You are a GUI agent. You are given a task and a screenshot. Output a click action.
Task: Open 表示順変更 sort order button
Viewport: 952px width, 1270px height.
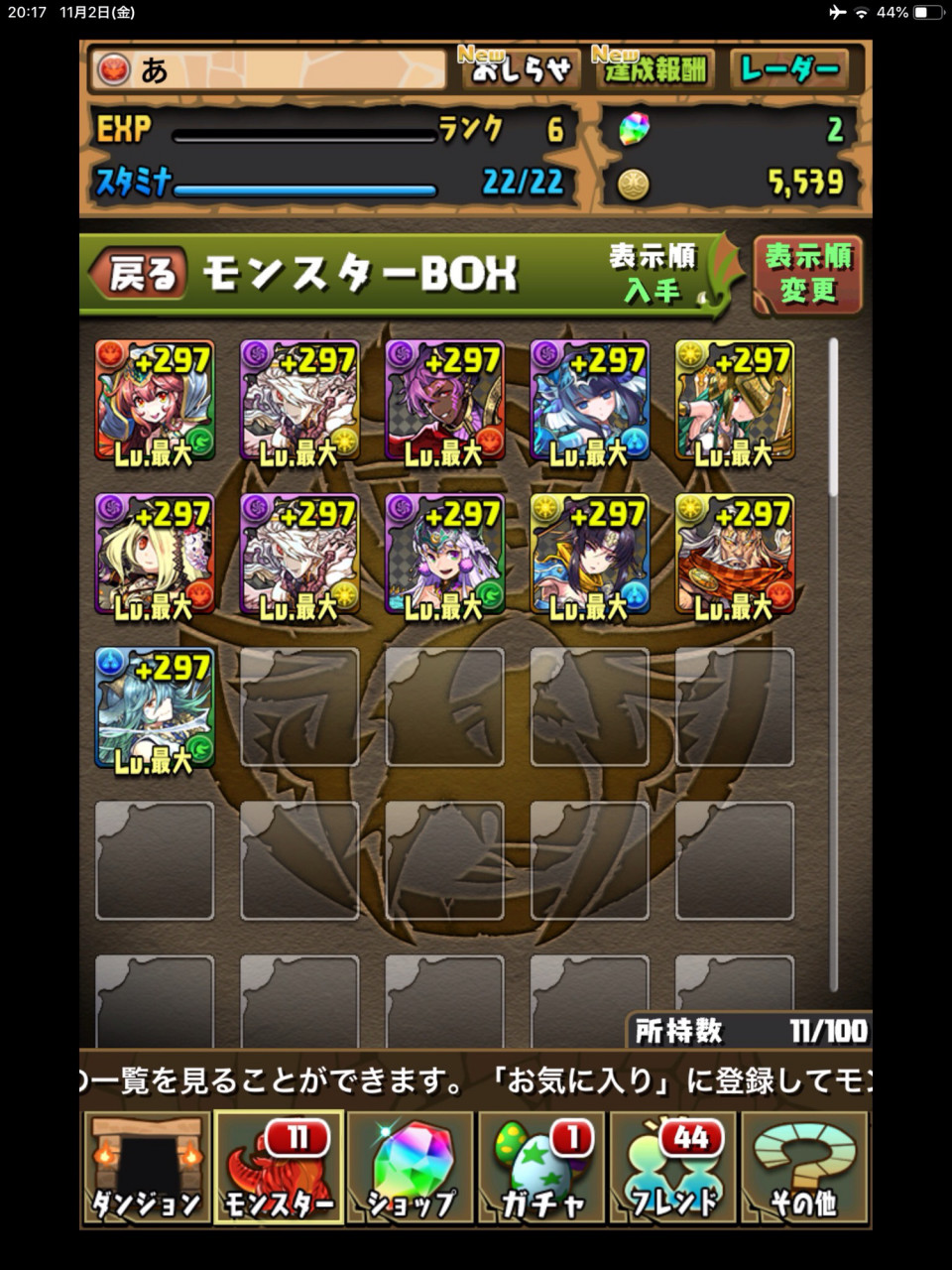(x=807, y=275)
